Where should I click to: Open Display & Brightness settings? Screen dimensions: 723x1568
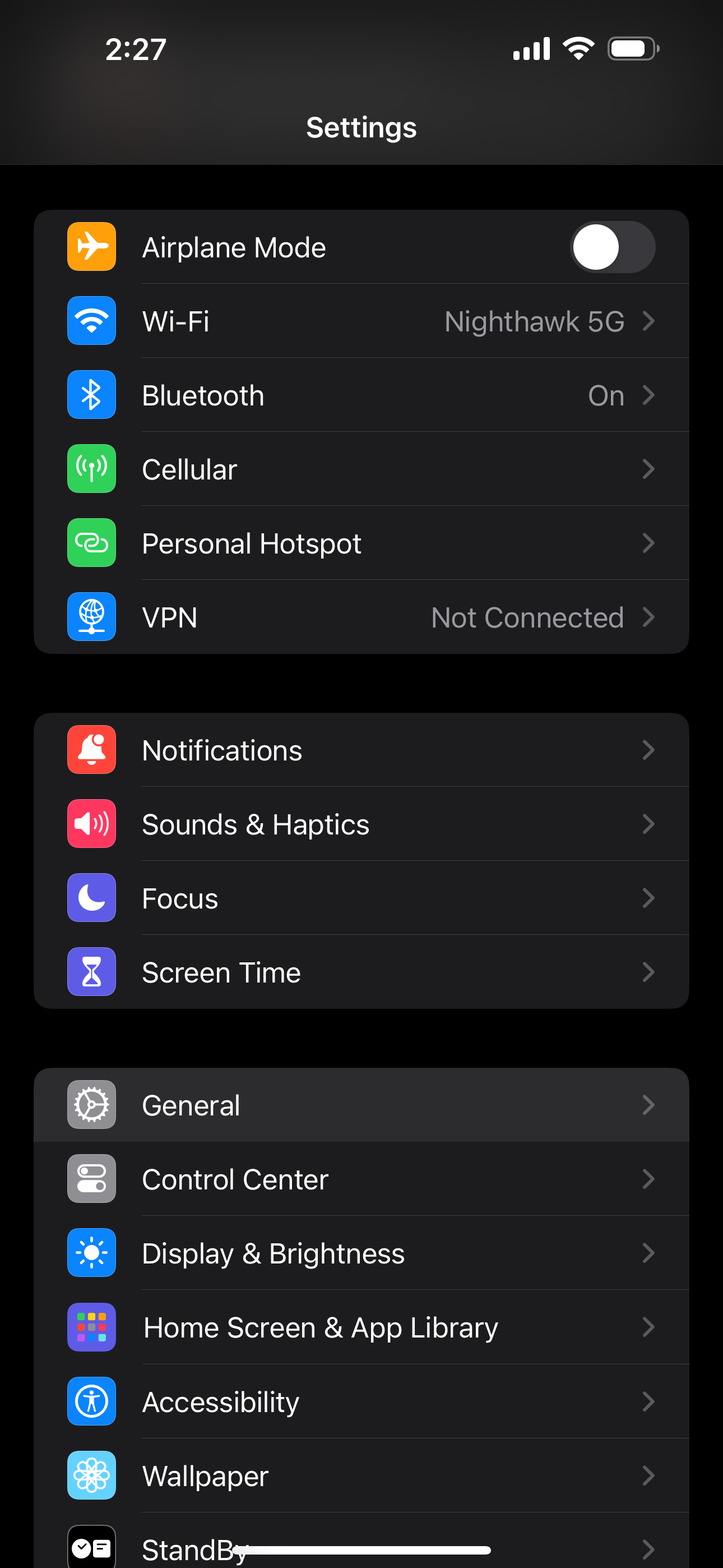pos(361,1253)
